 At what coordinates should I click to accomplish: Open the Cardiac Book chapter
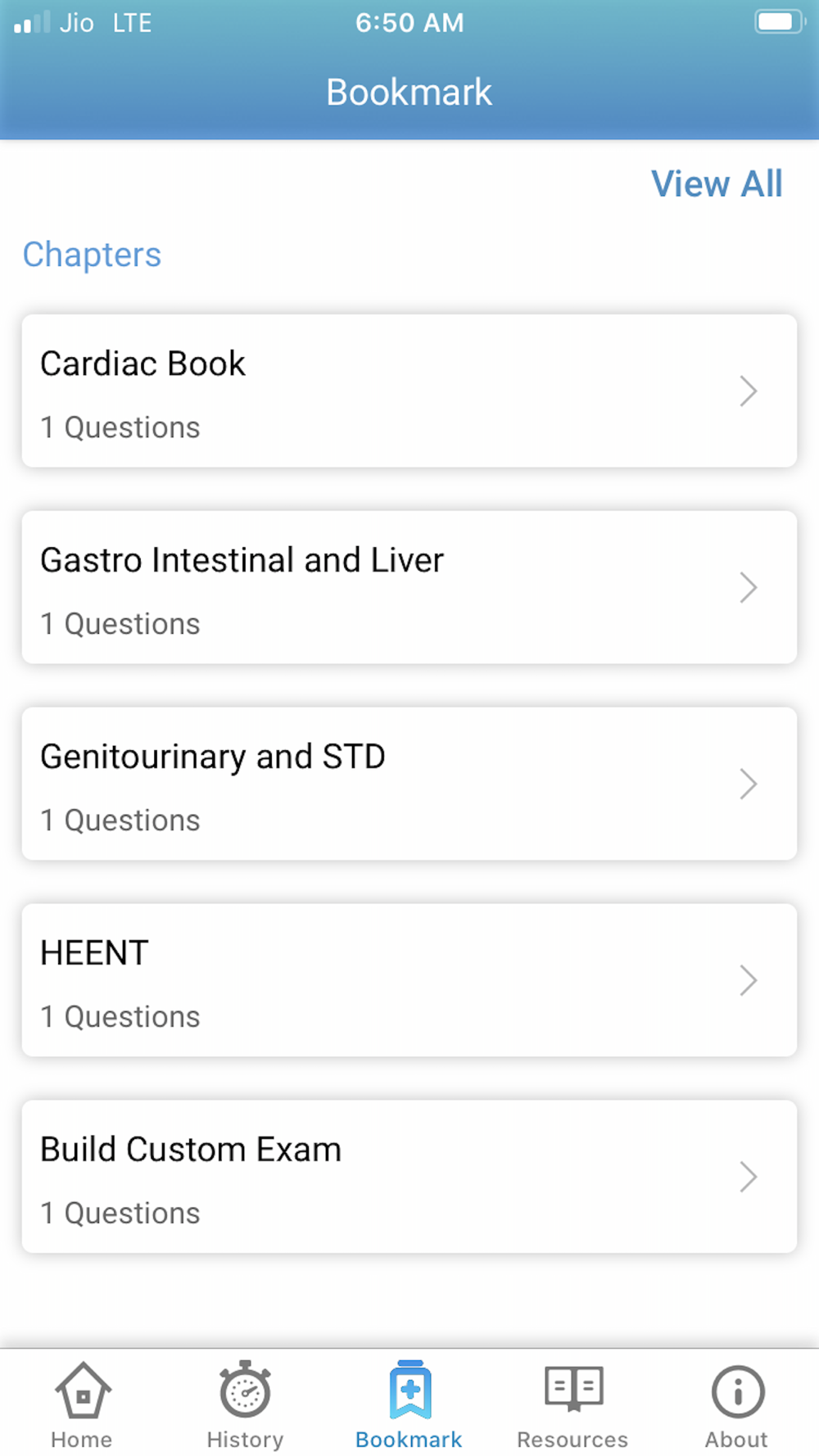coord(409,391)
